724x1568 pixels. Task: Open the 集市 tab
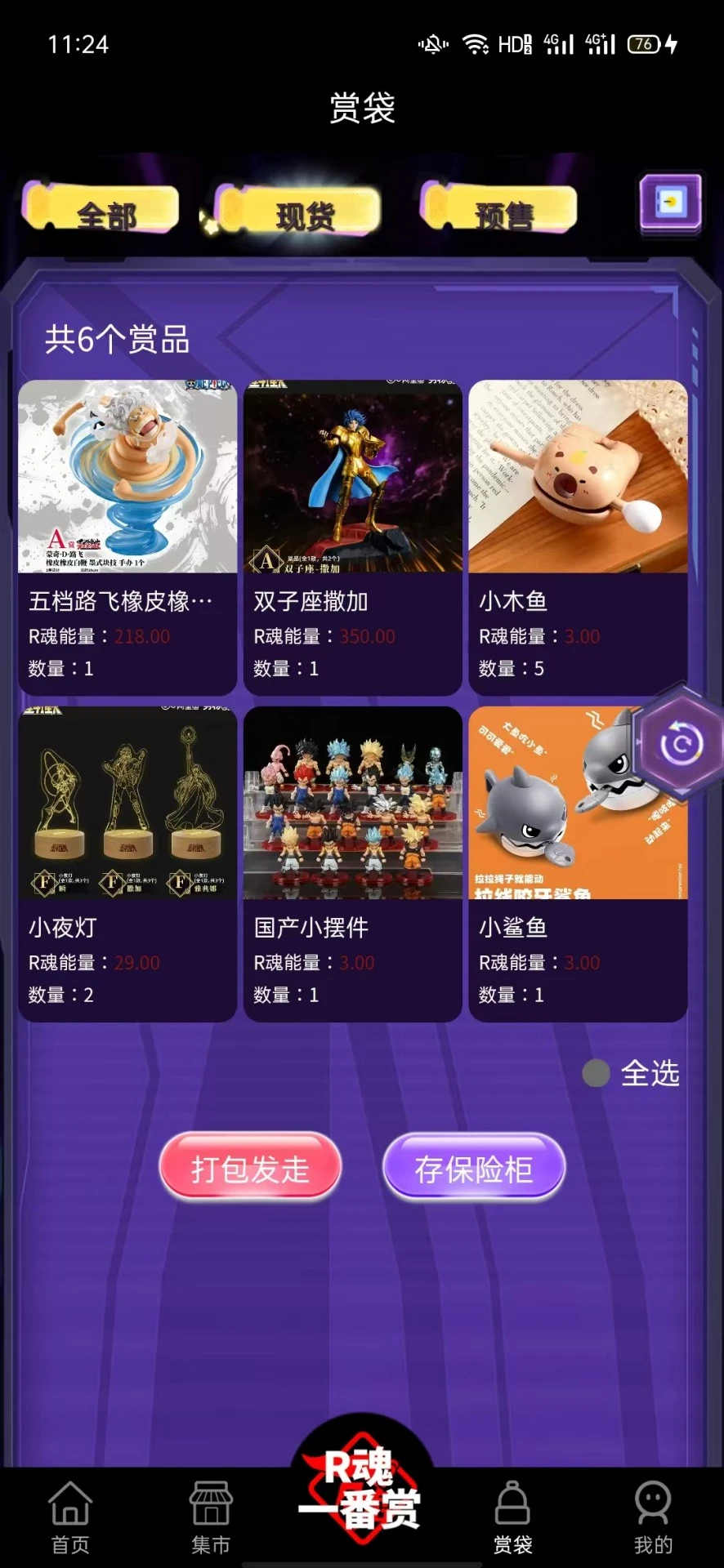point(211,1517)
